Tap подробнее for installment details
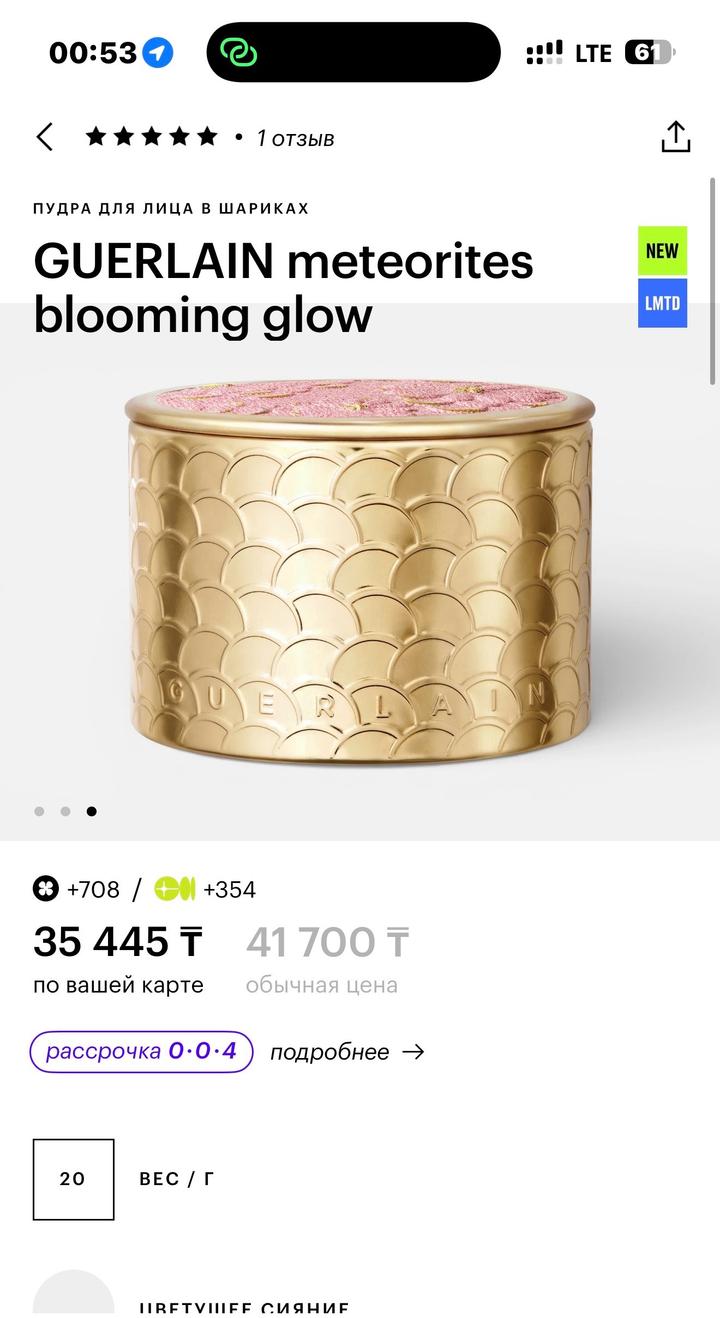 (x=346, y=1052)
